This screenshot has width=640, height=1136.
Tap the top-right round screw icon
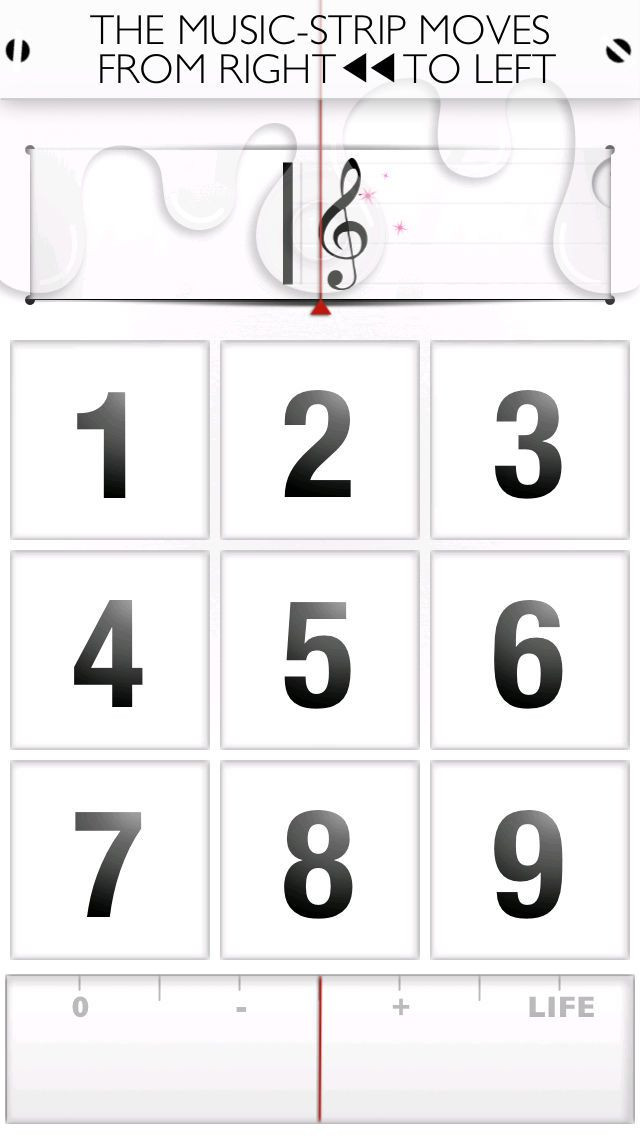(x=619, y=50)
